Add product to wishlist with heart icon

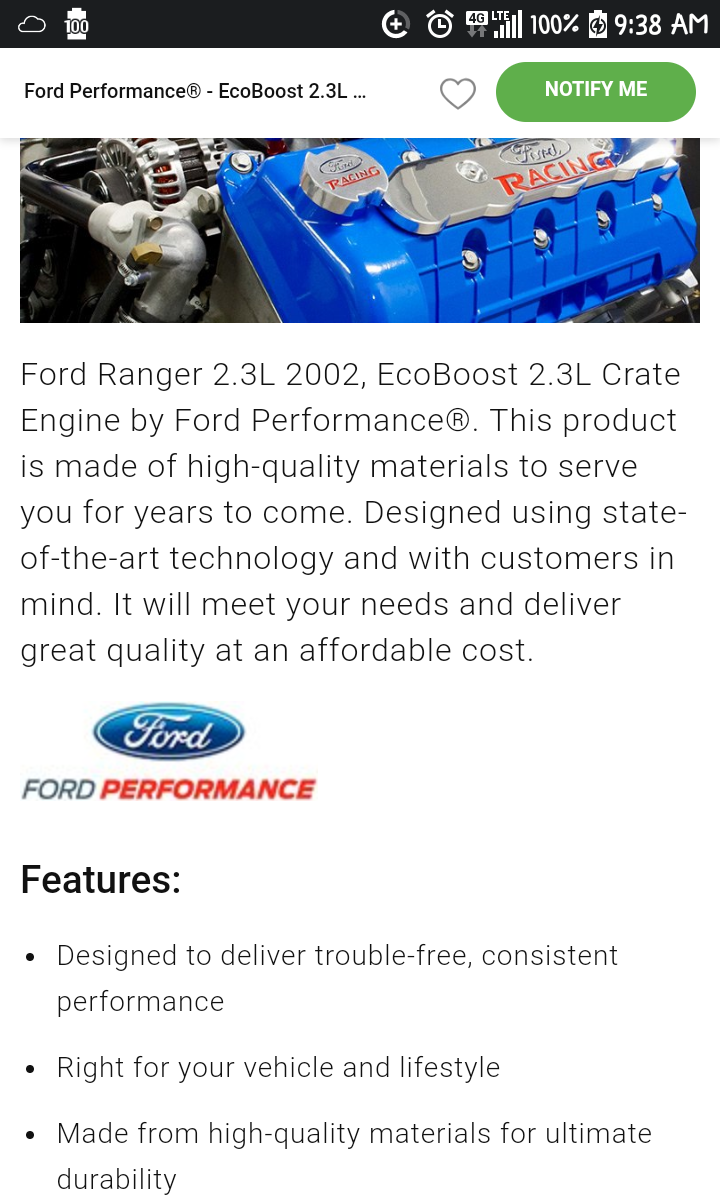tap(458, 93)
